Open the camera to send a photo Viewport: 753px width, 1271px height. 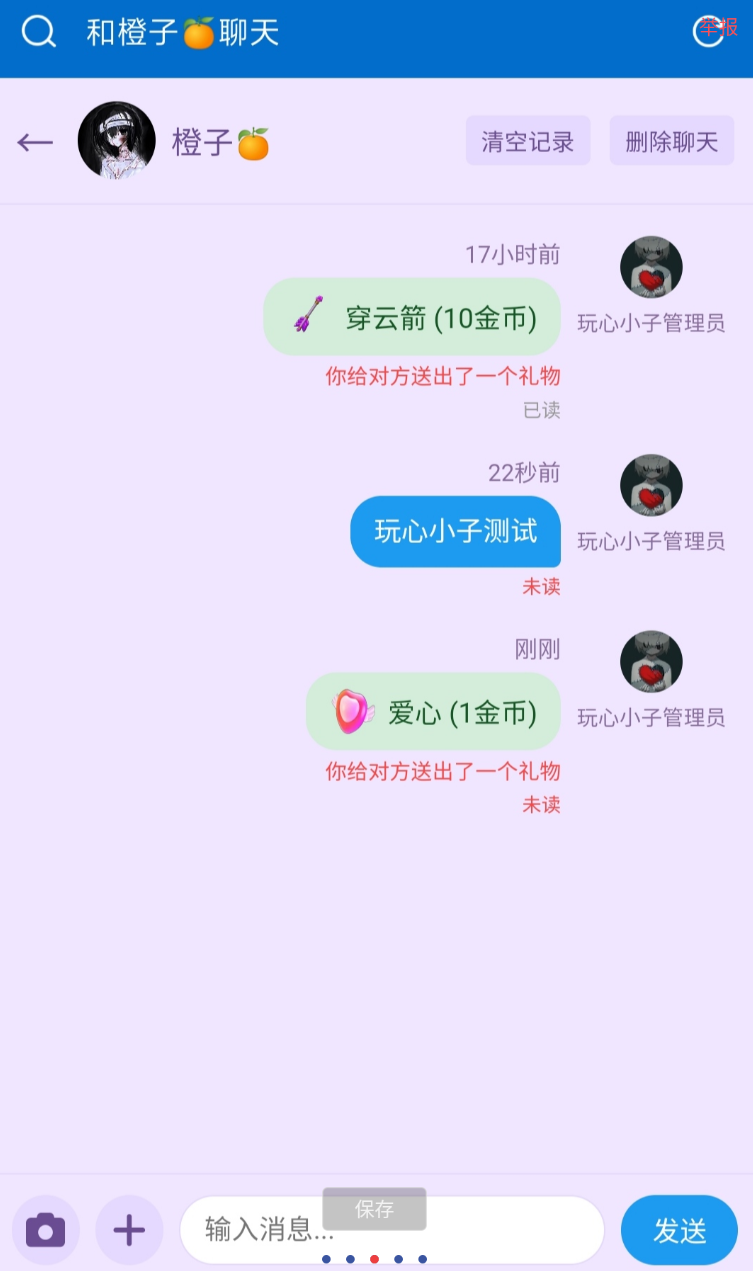45,1229
